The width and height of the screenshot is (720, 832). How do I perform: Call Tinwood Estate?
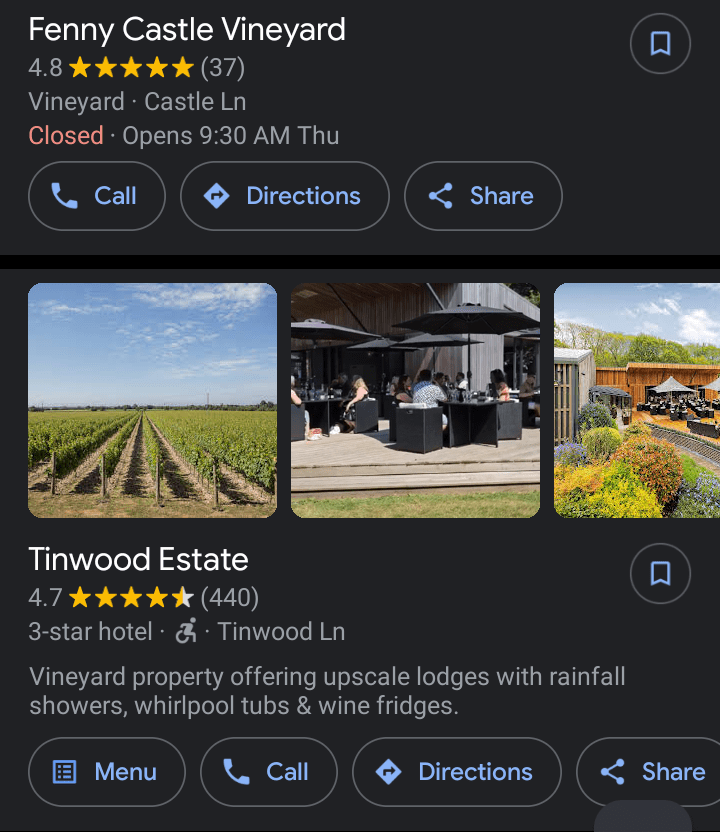click(268, 772)
